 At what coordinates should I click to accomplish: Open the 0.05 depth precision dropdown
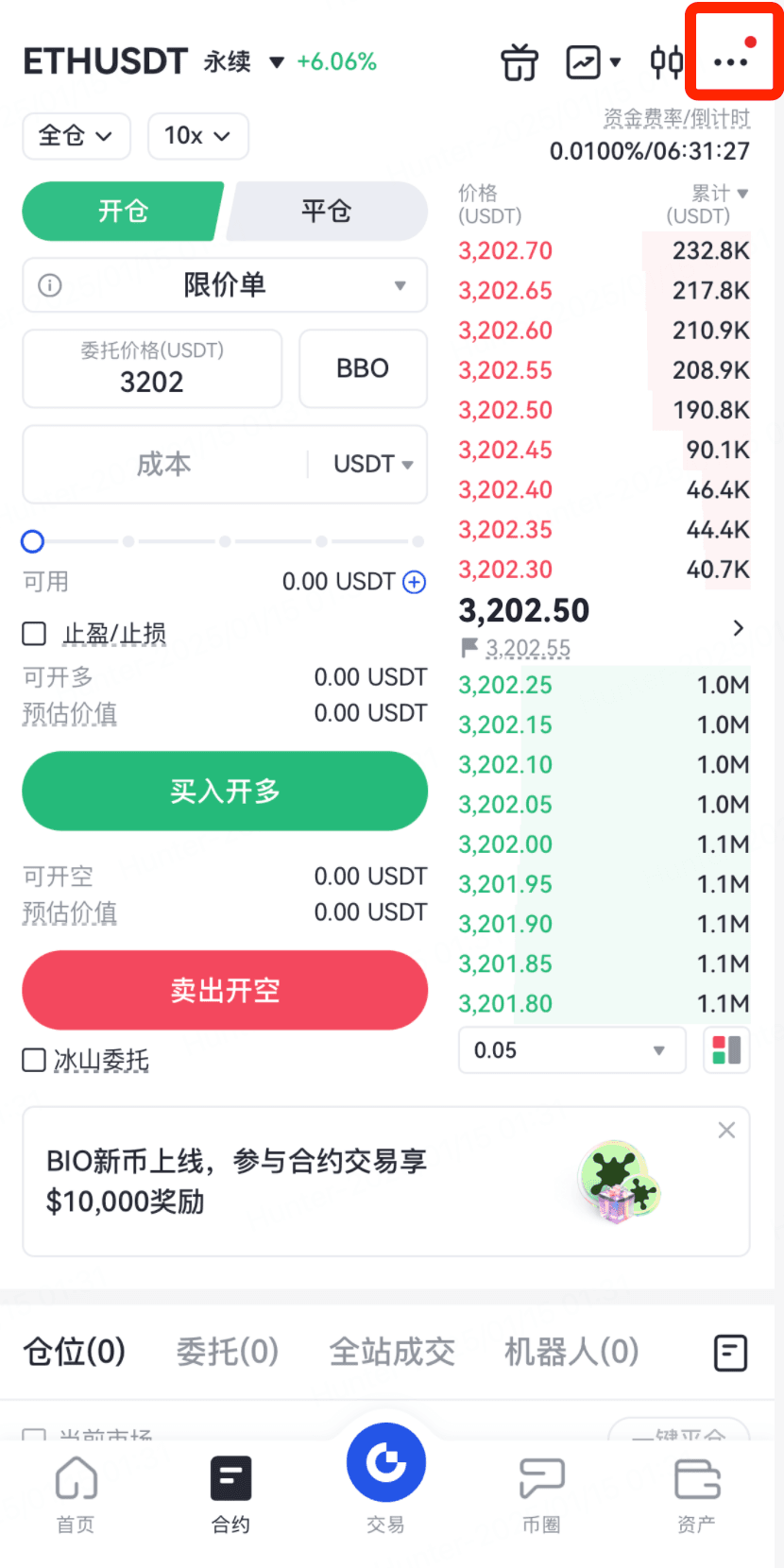571,1050
